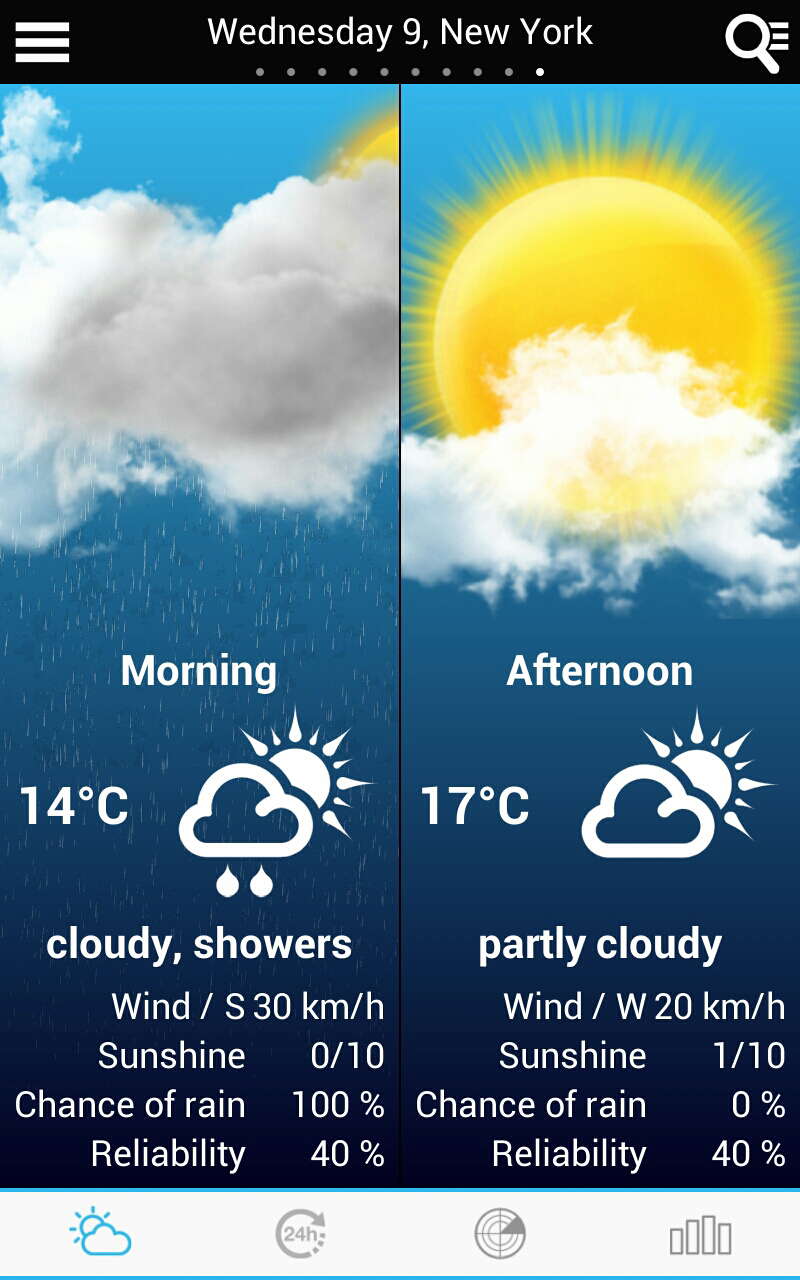
Task: Open the weather radar tab
Action: (500, 1234)
